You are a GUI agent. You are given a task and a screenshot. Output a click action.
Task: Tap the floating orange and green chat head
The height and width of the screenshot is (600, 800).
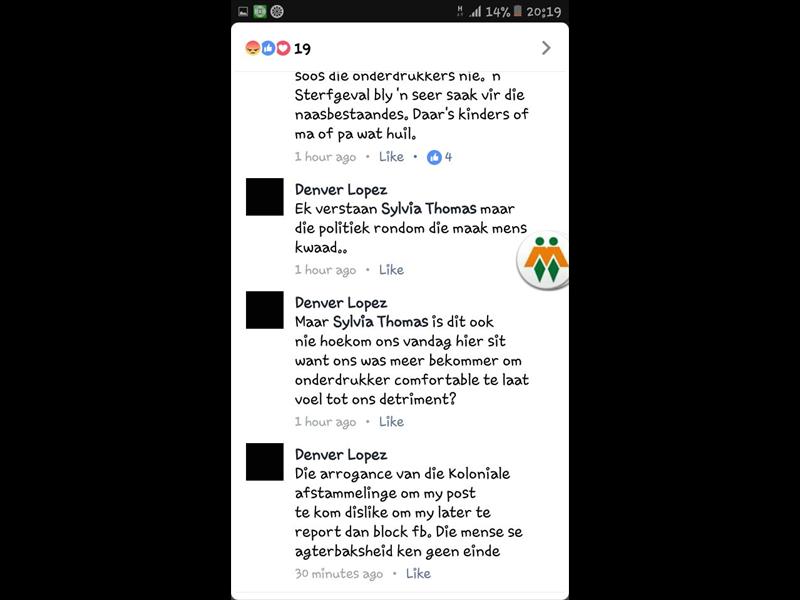pyautogui.click(x=543, y=260)
